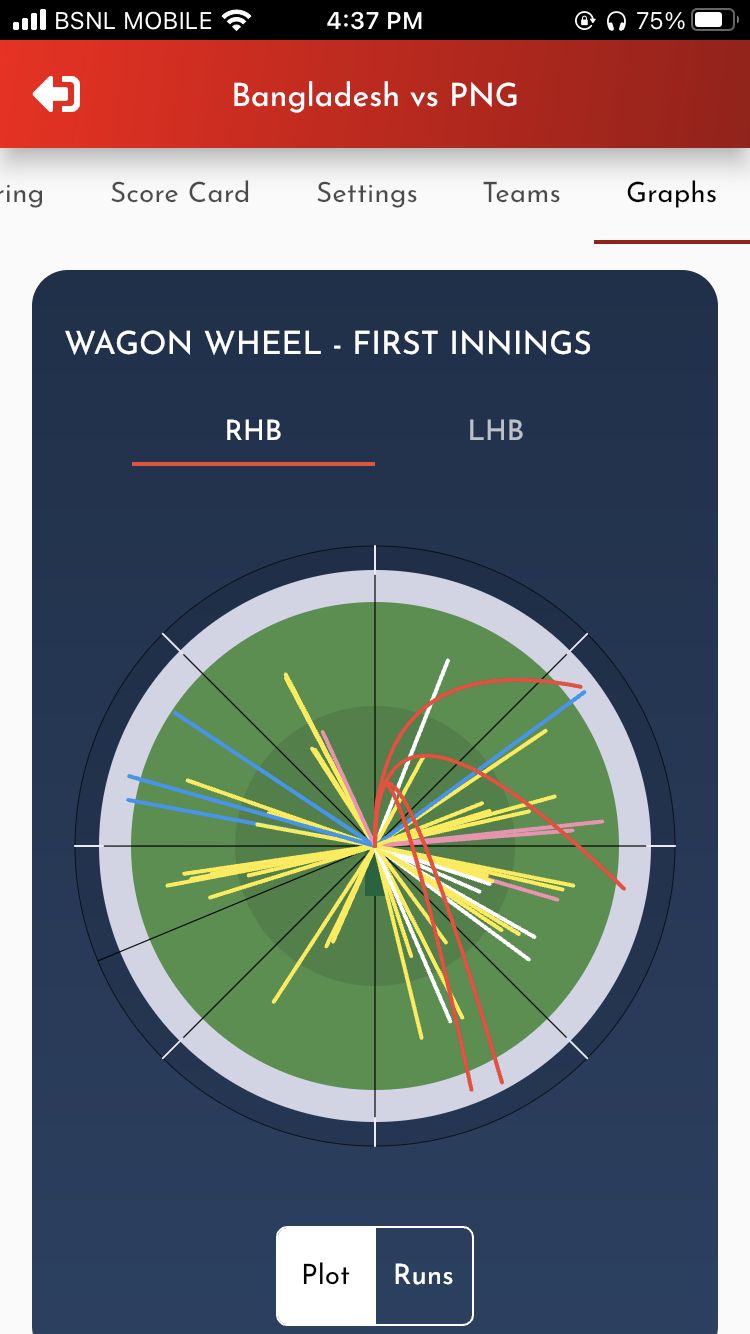Tap the exit back arrow icon
The width and height of the screenshot is (750, 1334).
57,95
